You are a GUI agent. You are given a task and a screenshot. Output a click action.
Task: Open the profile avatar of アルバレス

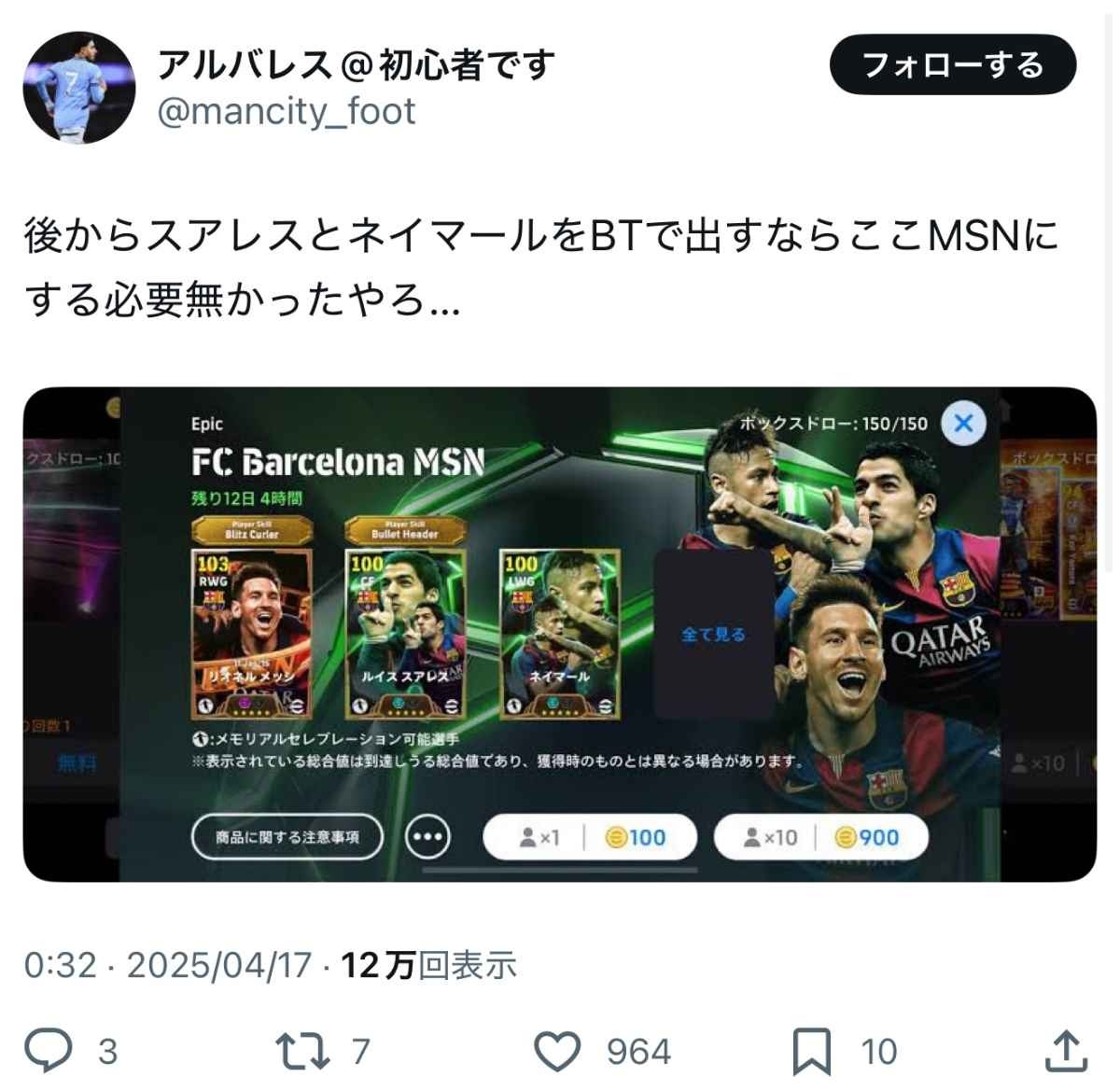[79, 87]
